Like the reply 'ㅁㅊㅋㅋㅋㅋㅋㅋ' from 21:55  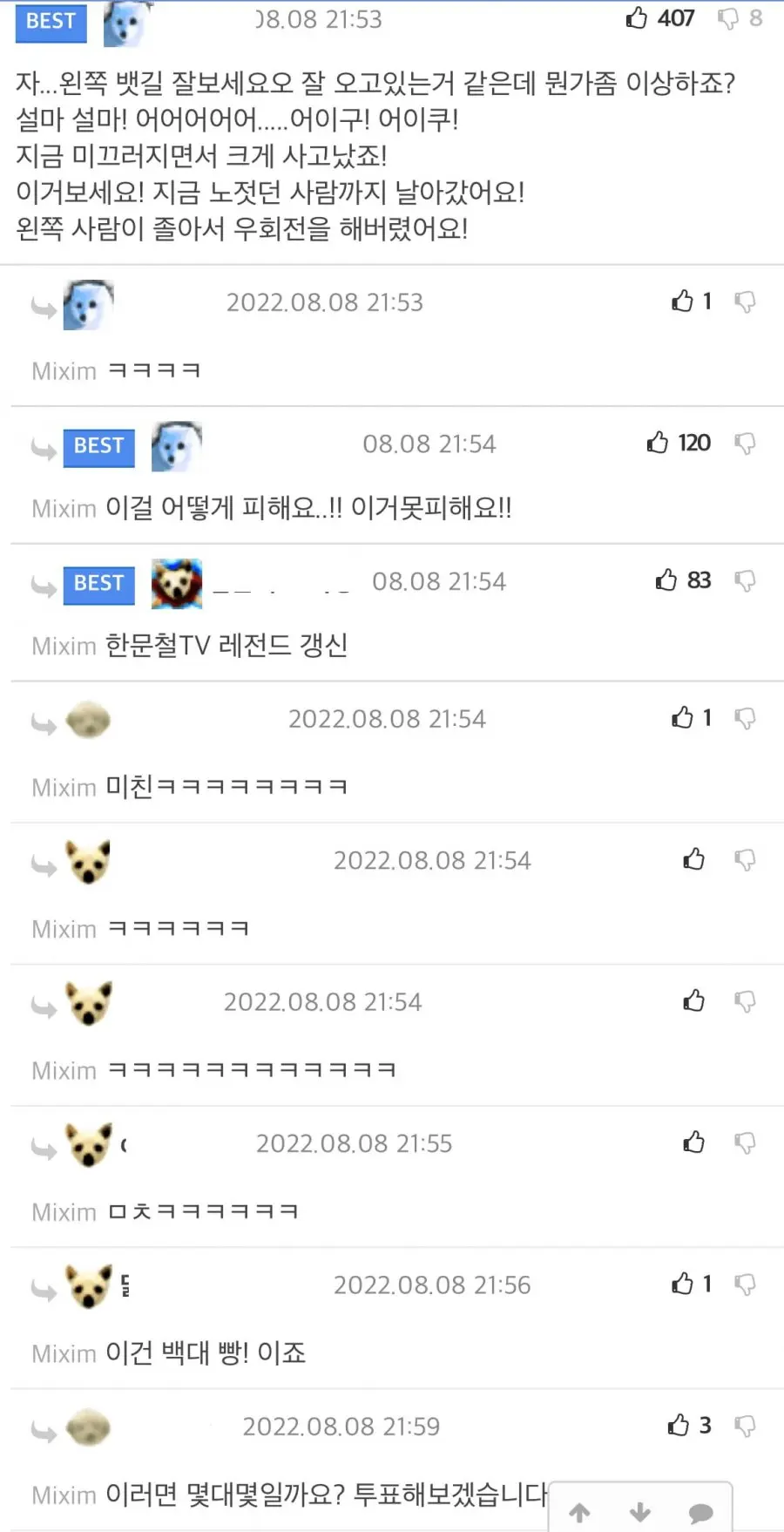(x=694, y=1142)
